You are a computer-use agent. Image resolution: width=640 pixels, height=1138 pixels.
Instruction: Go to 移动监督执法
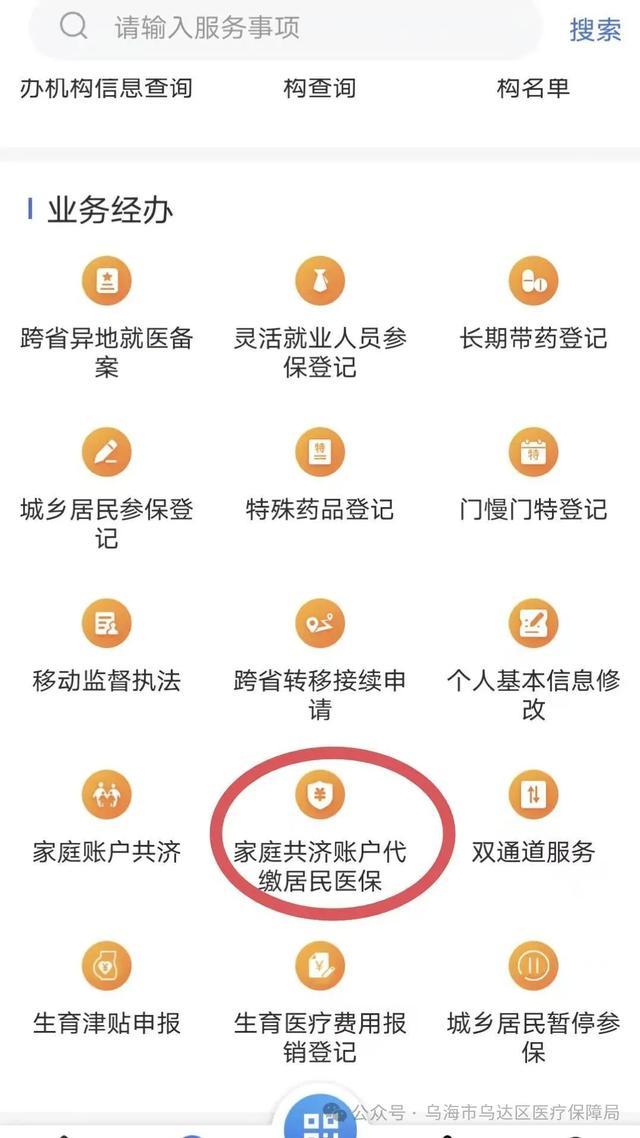107,646
